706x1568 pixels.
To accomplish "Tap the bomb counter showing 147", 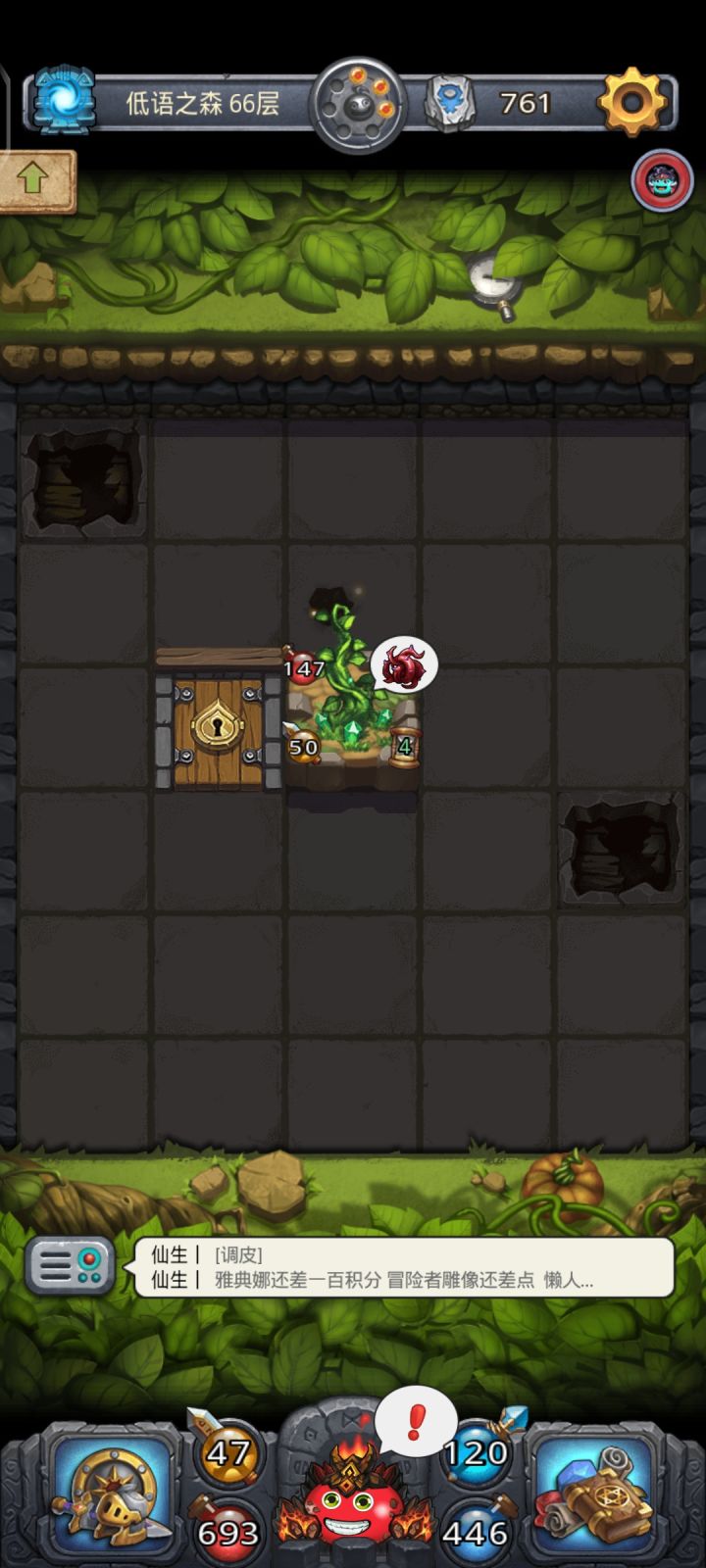I will coord(303,664).
